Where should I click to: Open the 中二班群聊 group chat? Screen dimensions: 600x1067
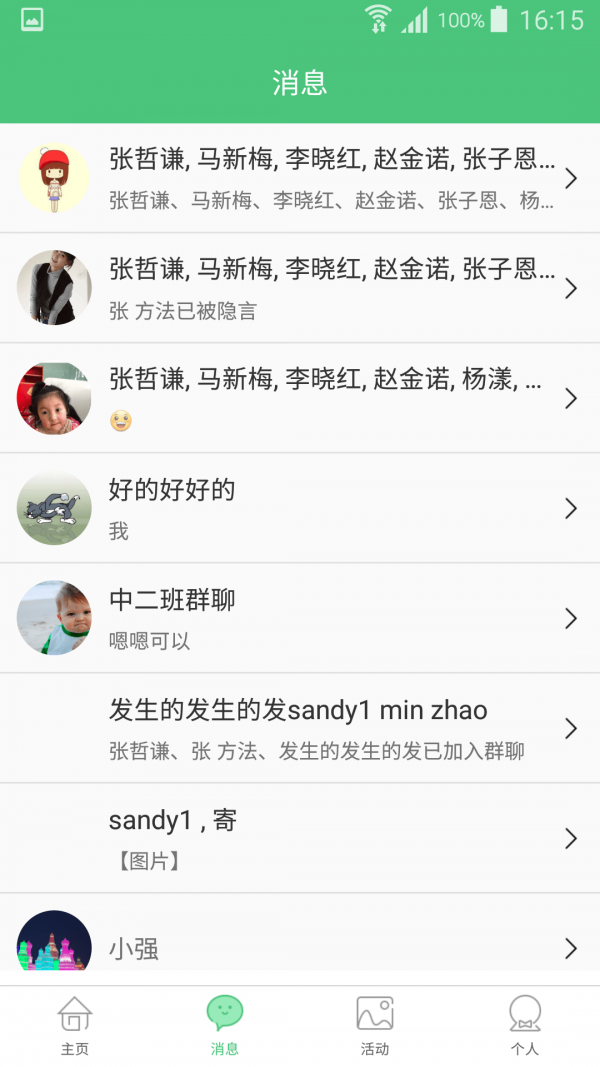(x=300, y=618)
